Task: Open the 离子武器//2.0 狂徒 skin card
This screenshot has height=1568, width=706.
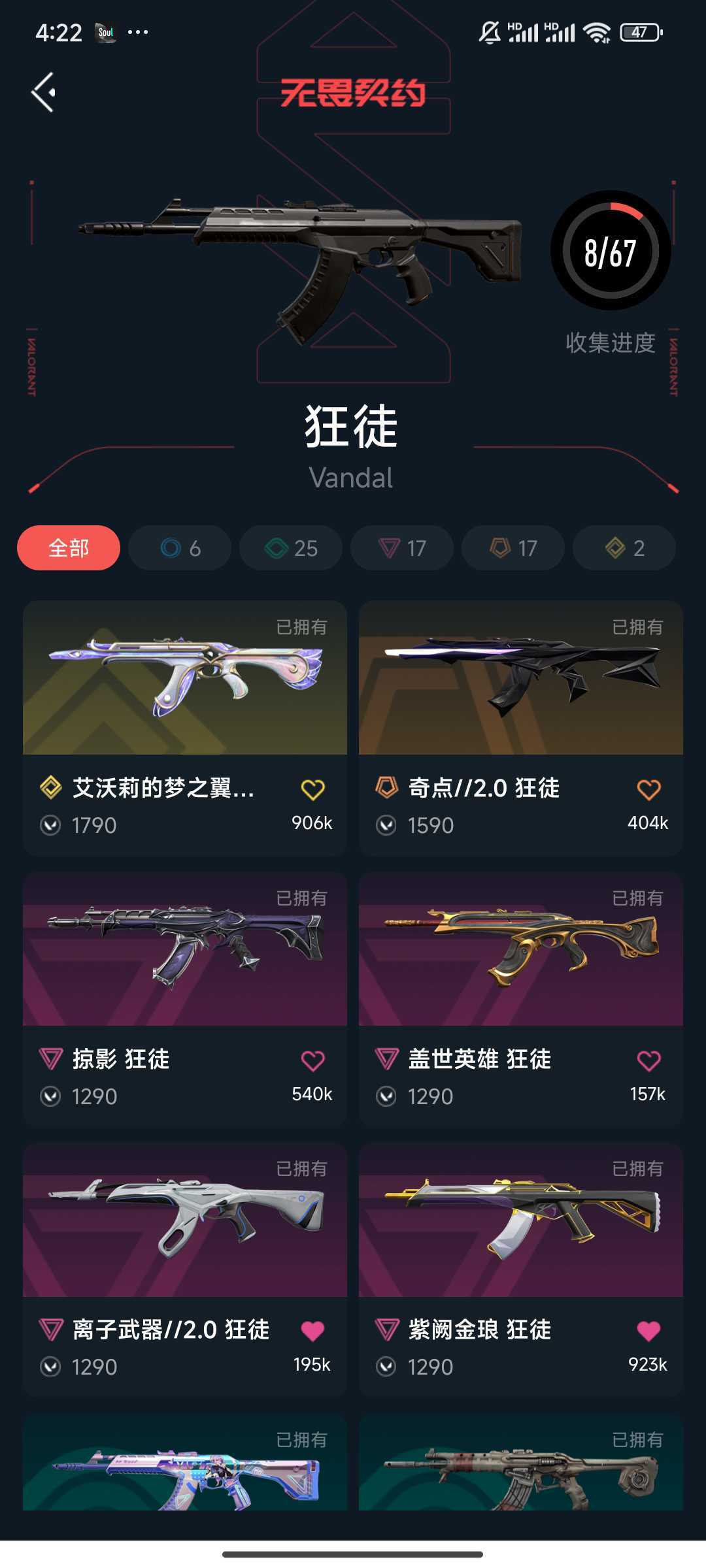Action: [x=185, y=1269]
